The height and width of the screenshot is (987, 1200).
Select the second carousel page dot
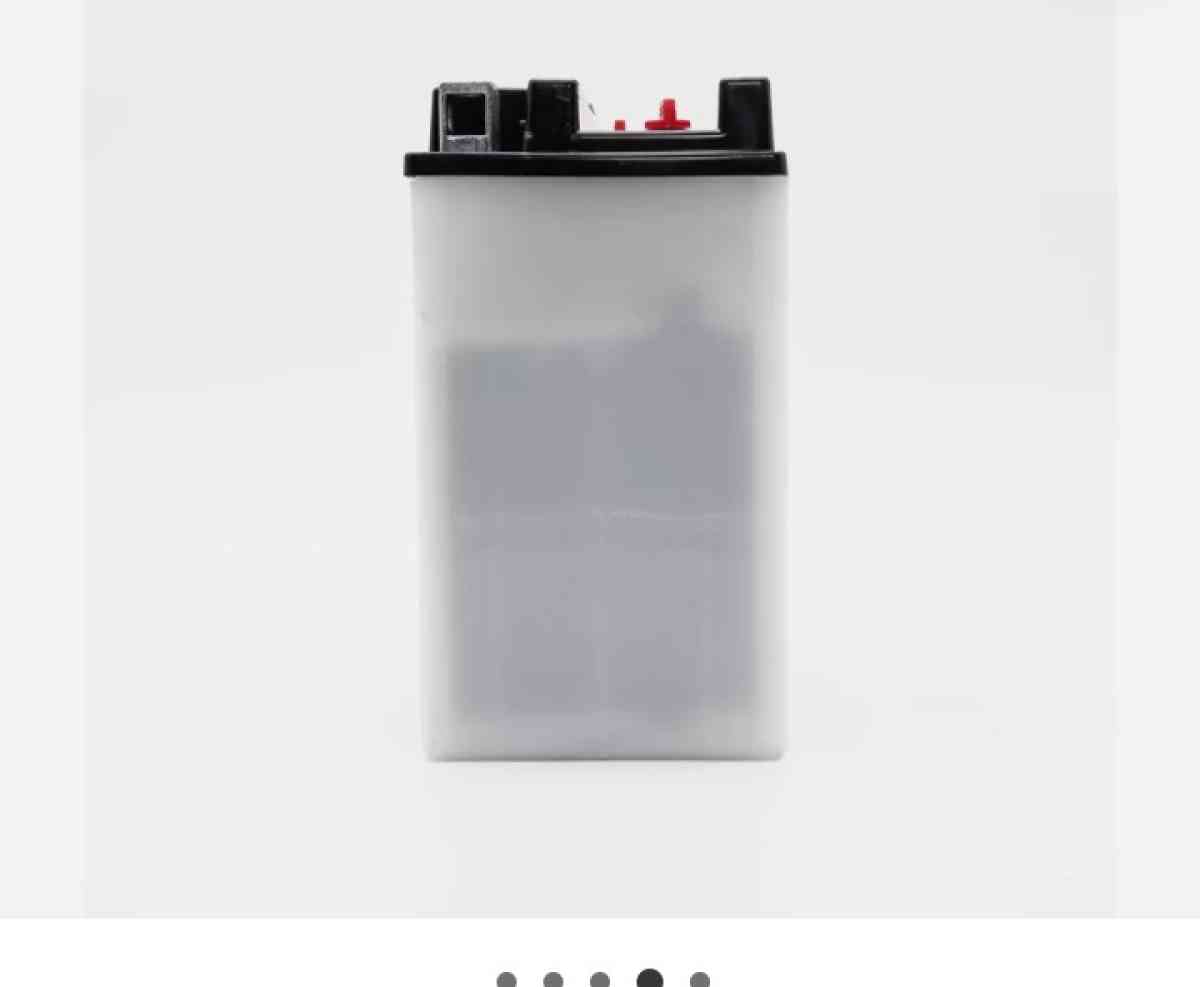point(553,980)
